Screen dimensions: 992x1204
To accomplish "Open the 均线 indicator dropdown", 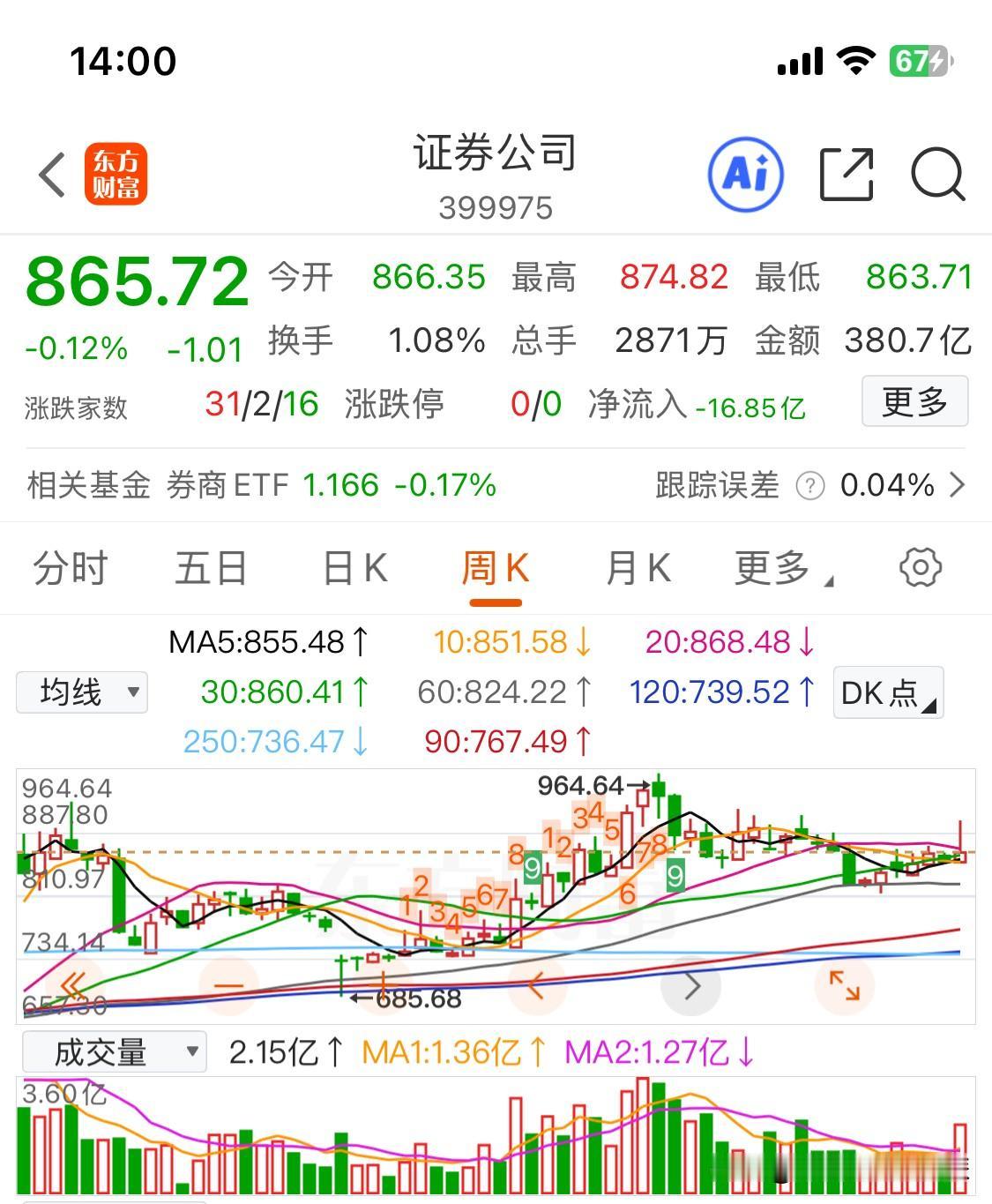I will point(81,692).
